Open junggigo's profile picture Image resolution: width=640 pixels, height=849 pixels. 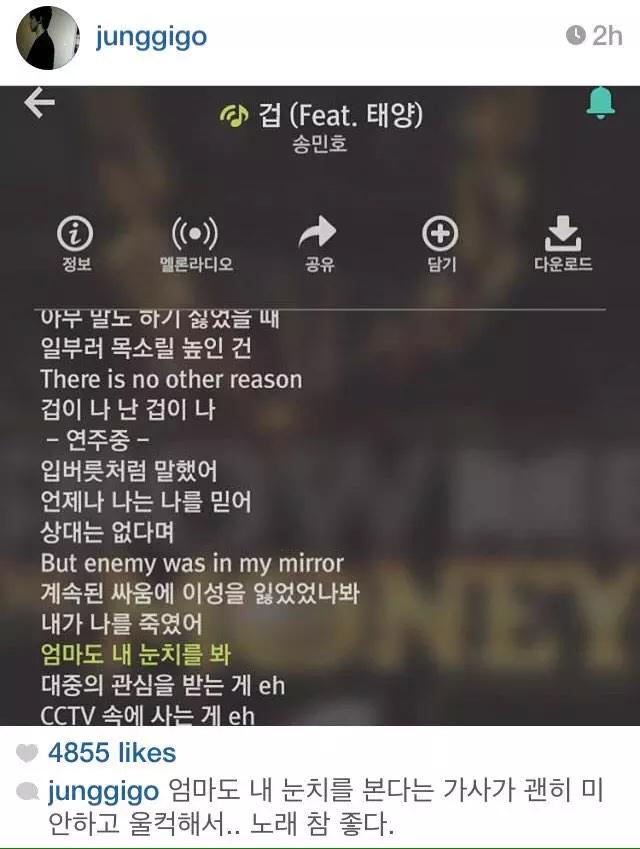47,38
